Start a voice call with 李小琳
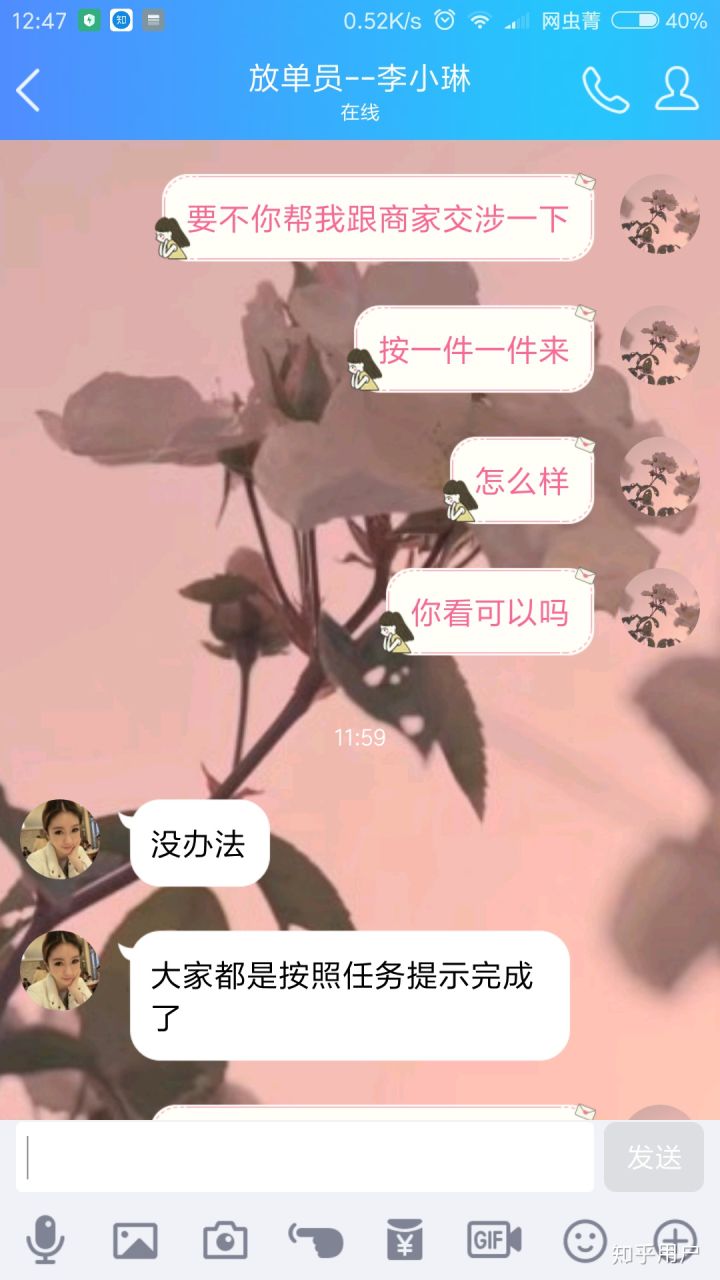720x1280 pixels. [605, 90]
